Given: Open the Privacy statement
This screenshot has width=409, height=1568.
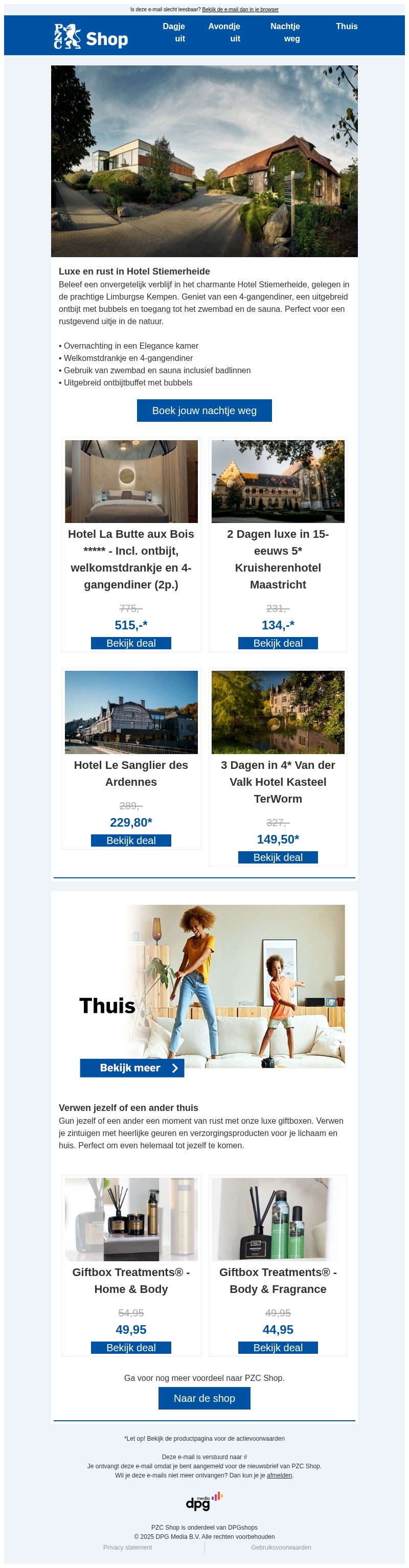Looking at the screenshot, I should point(127,1548).
